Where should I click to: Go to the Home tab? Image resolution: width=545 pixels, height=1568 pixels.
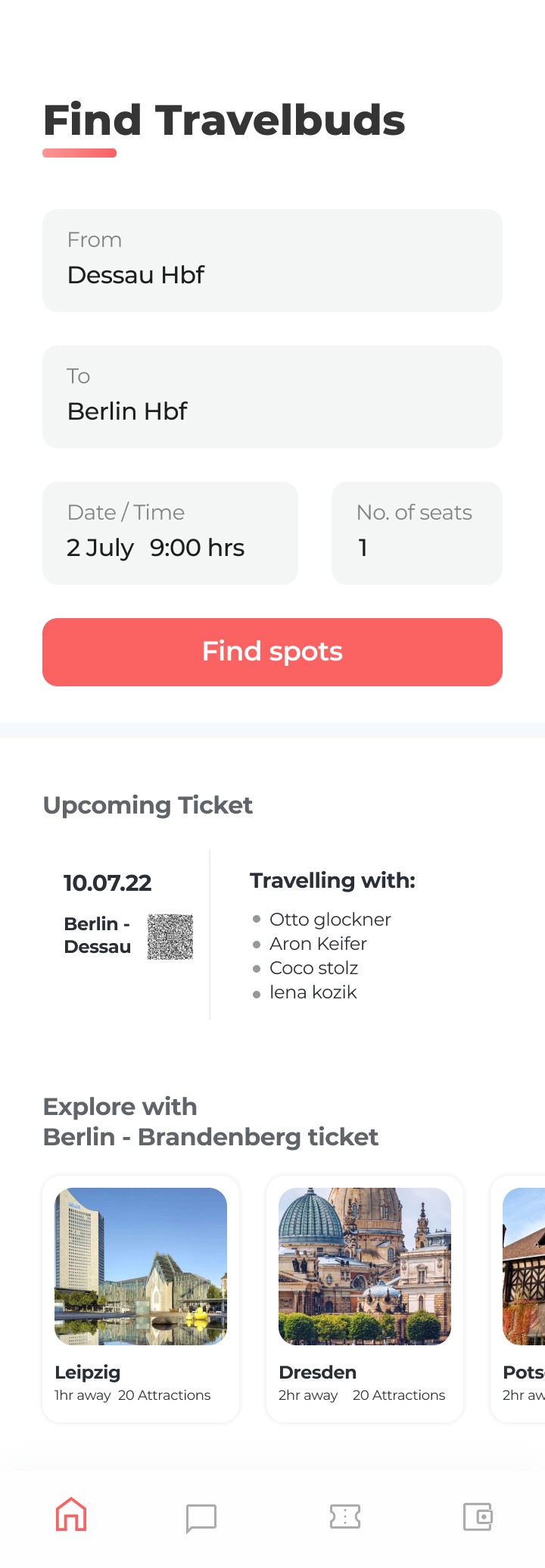[71, 1515]
